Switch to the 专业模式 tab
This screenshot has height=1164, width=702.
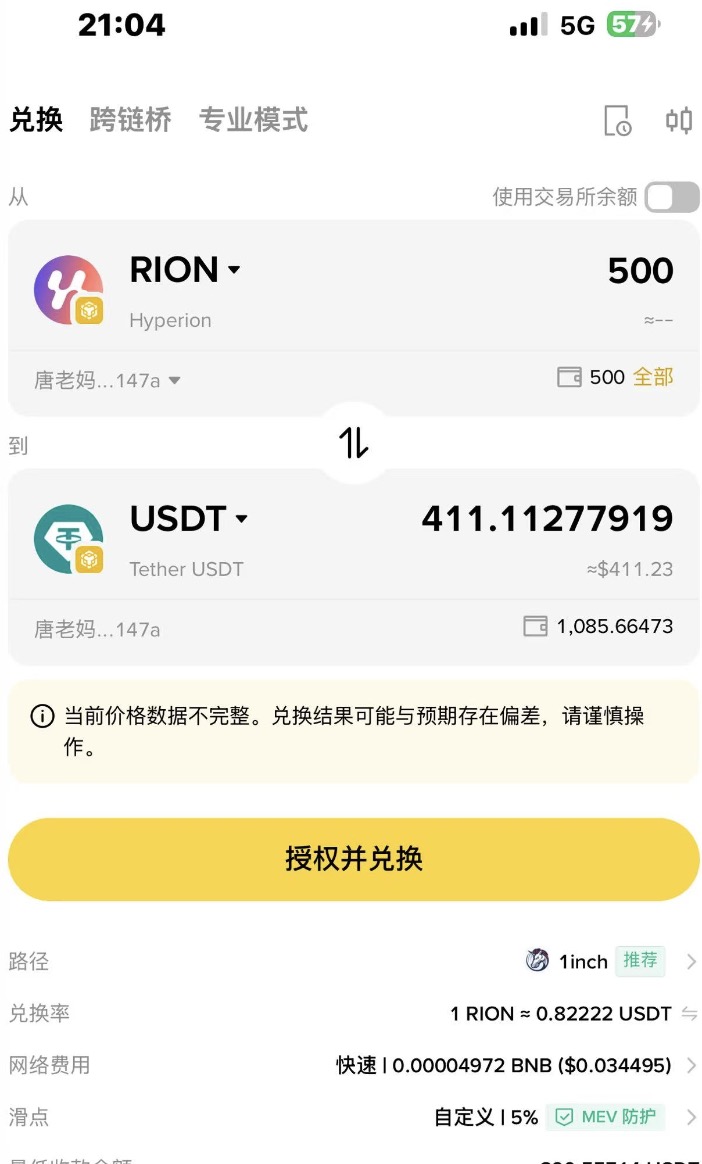(x=253, y=120)
